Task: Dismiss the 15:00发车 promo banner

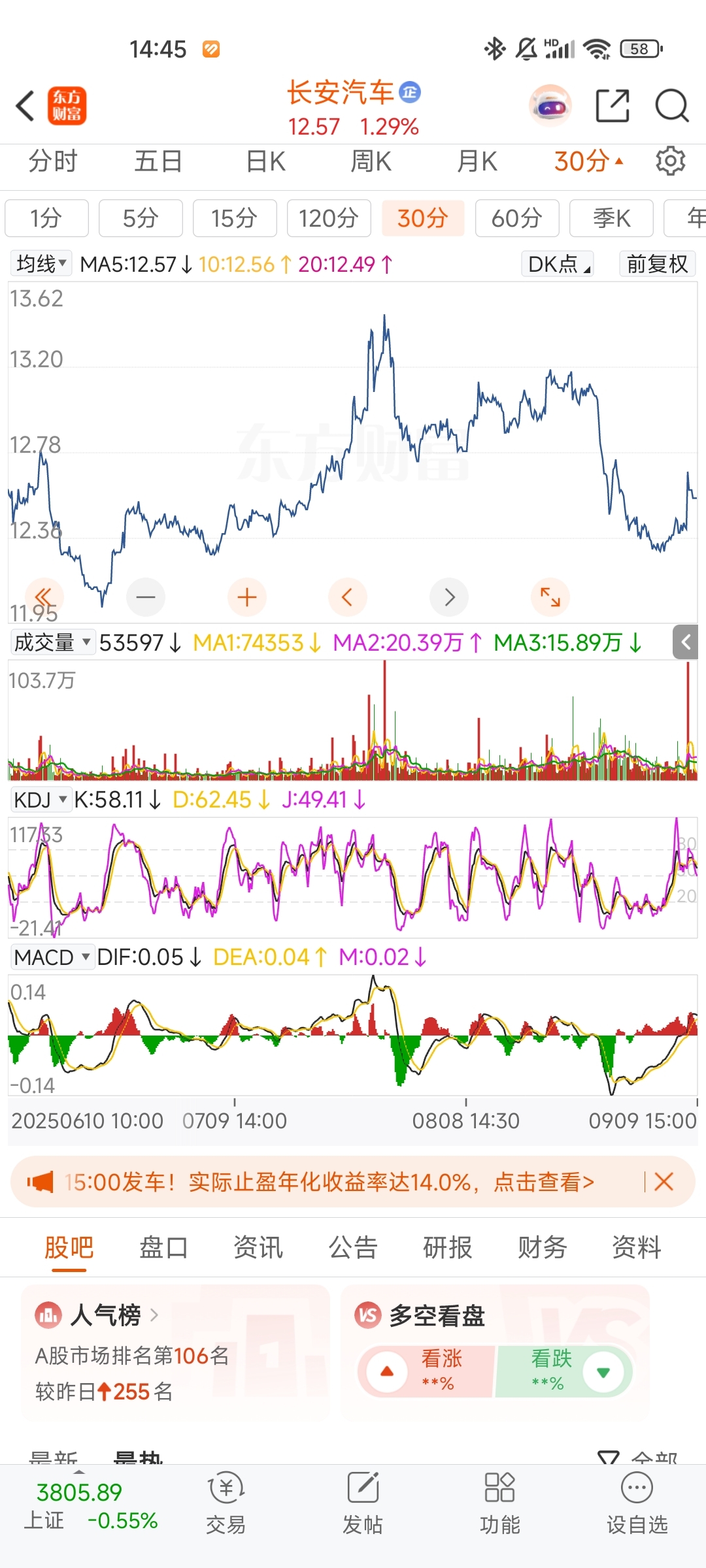Action: 664,1182
